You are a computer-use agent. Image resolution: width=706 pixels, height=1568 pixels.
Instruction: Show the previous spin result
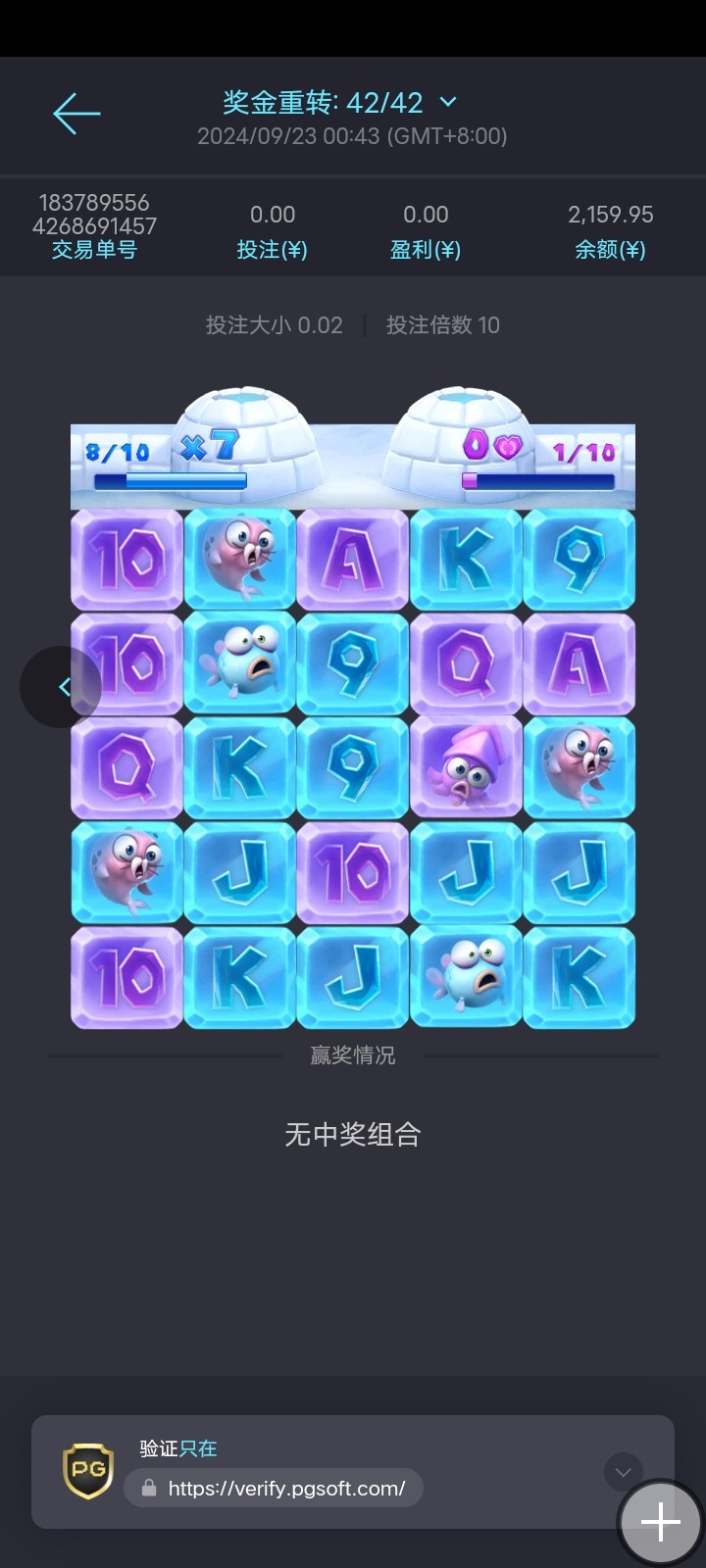pos(61,687)
